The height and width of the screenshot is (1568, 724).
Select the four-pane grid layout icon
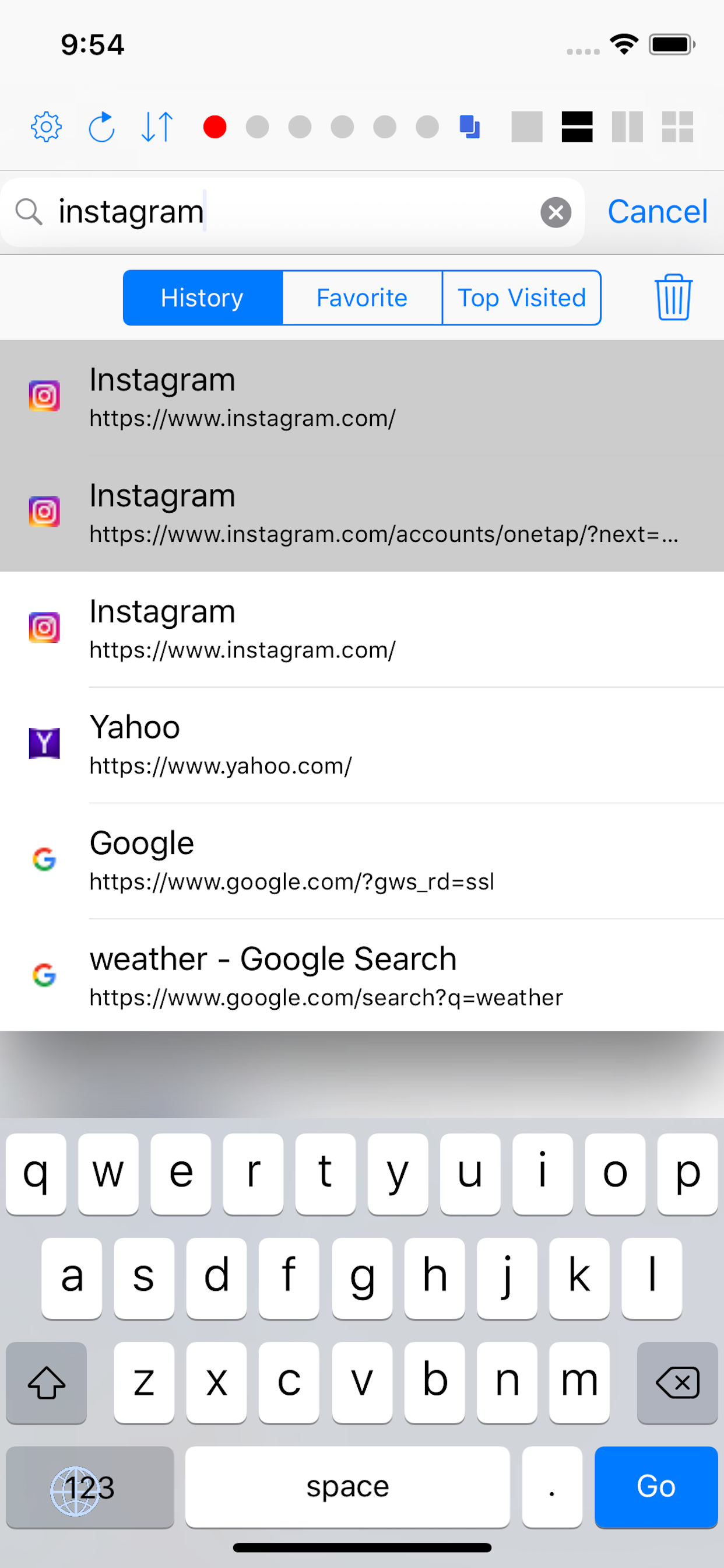point(678,127)
